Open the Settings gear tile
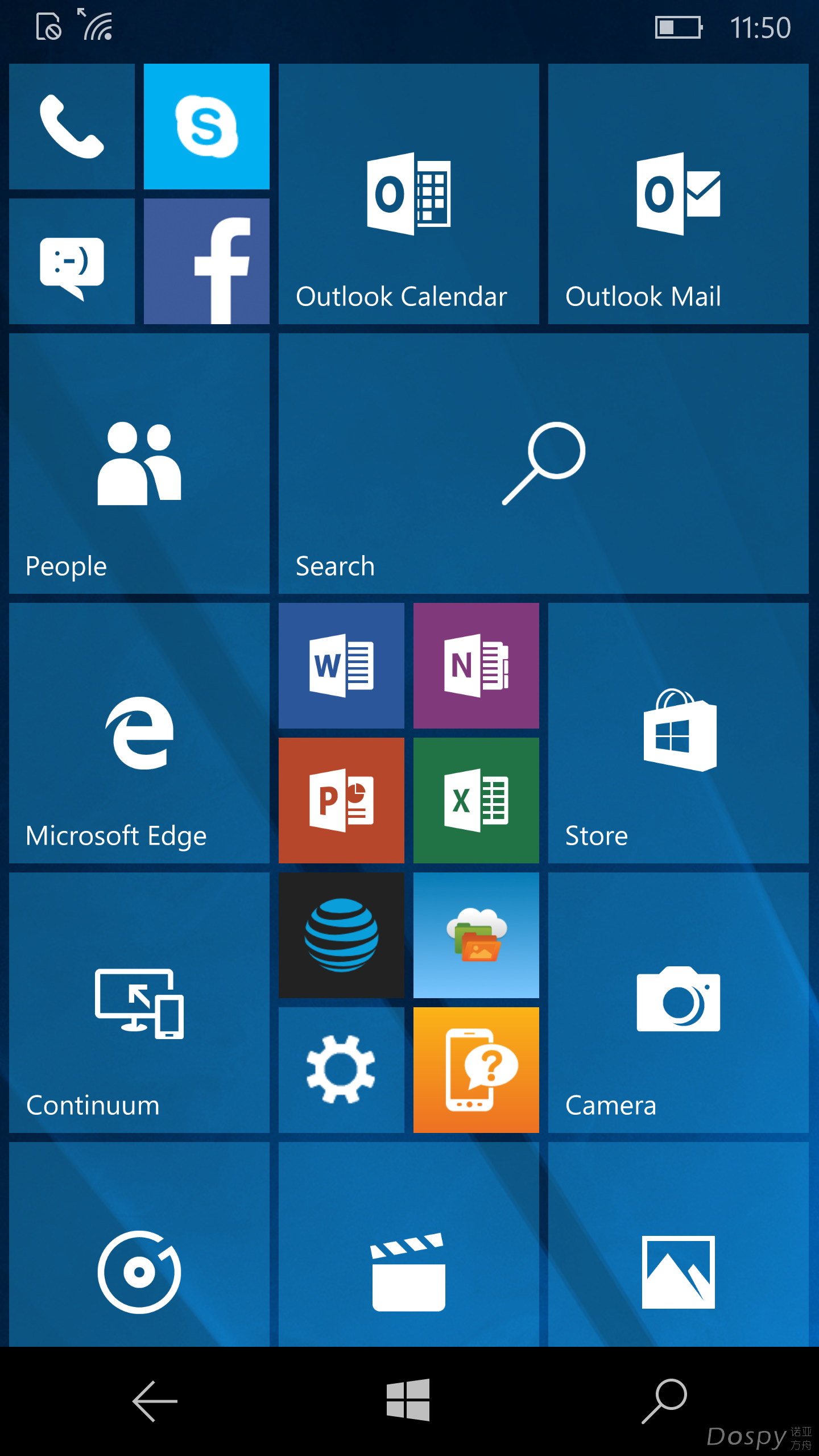 coord(341,1070)
